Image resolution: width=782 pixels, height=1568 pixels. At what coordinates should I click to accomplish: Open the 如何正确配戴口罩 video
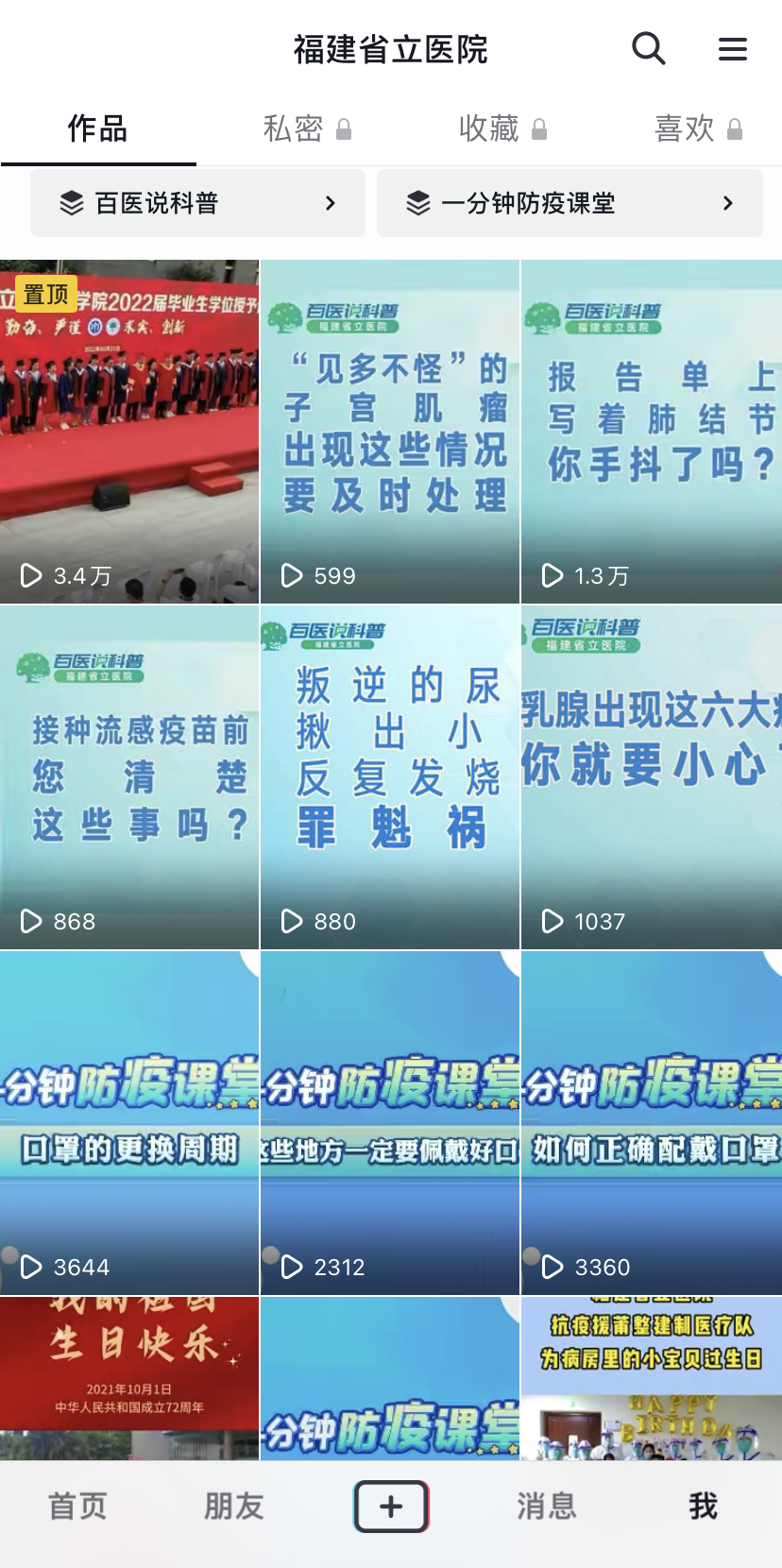(652, 1123)
